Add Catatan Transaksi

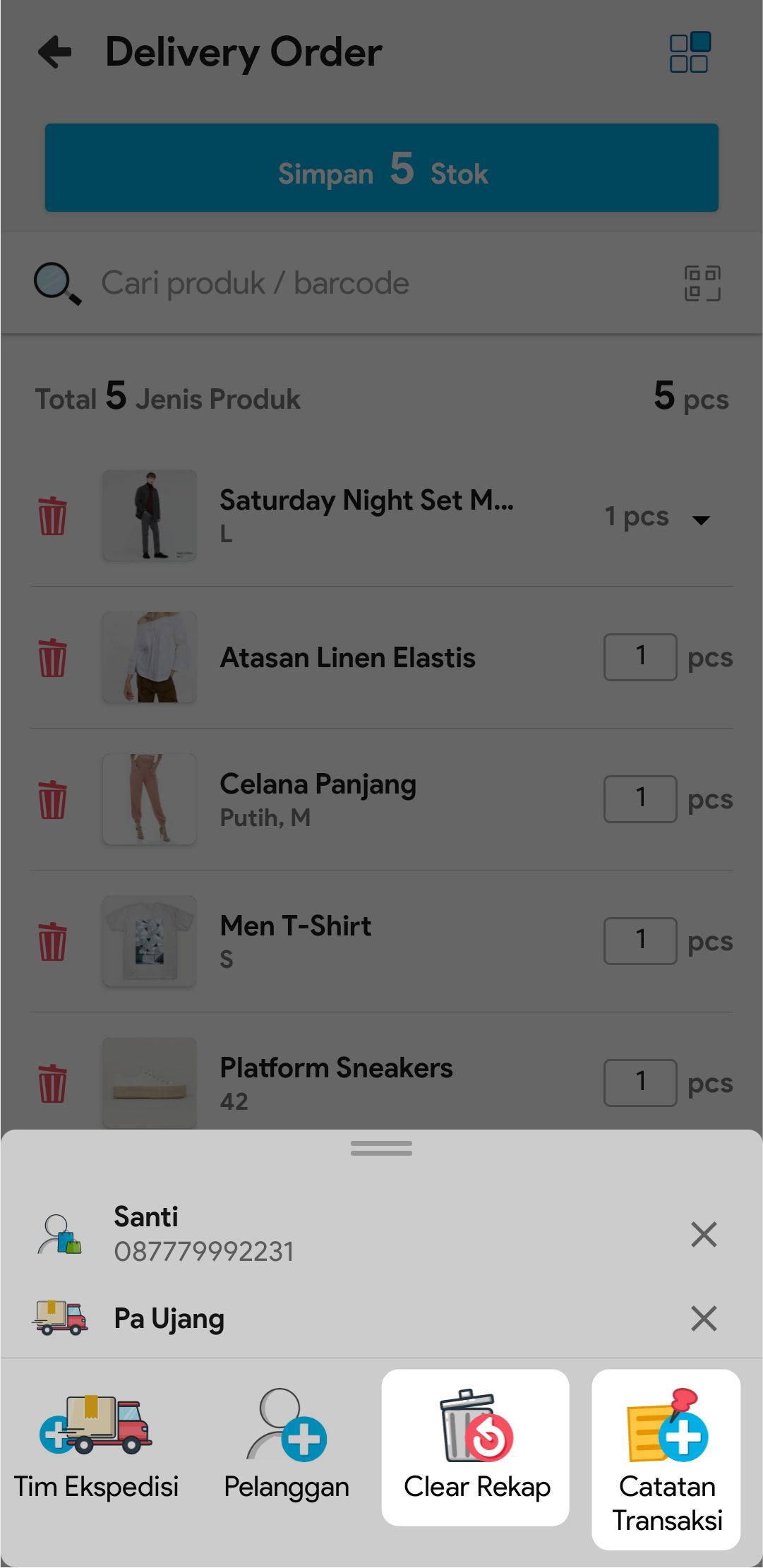click(666, 1459)
